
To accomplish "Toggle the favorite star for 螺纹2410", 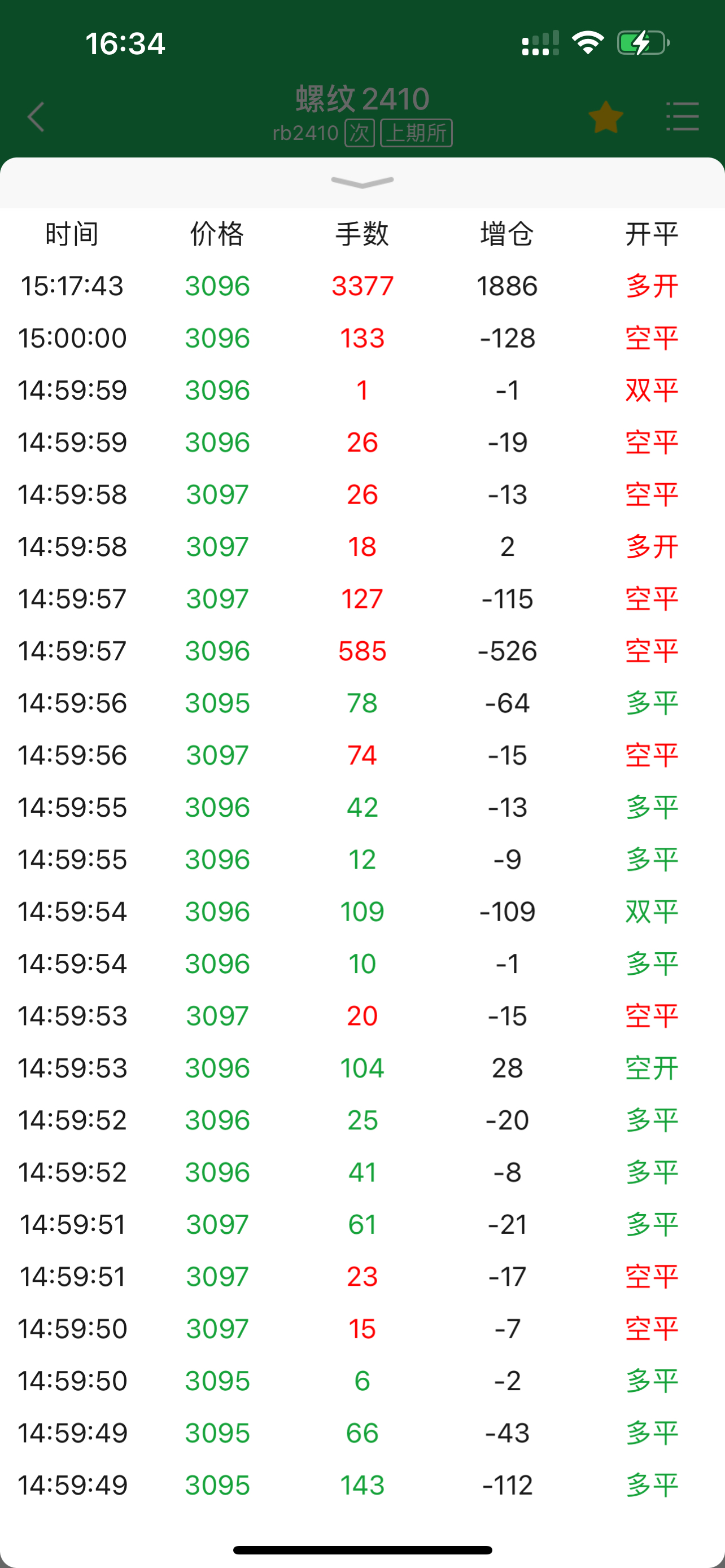I will point(606,117).
